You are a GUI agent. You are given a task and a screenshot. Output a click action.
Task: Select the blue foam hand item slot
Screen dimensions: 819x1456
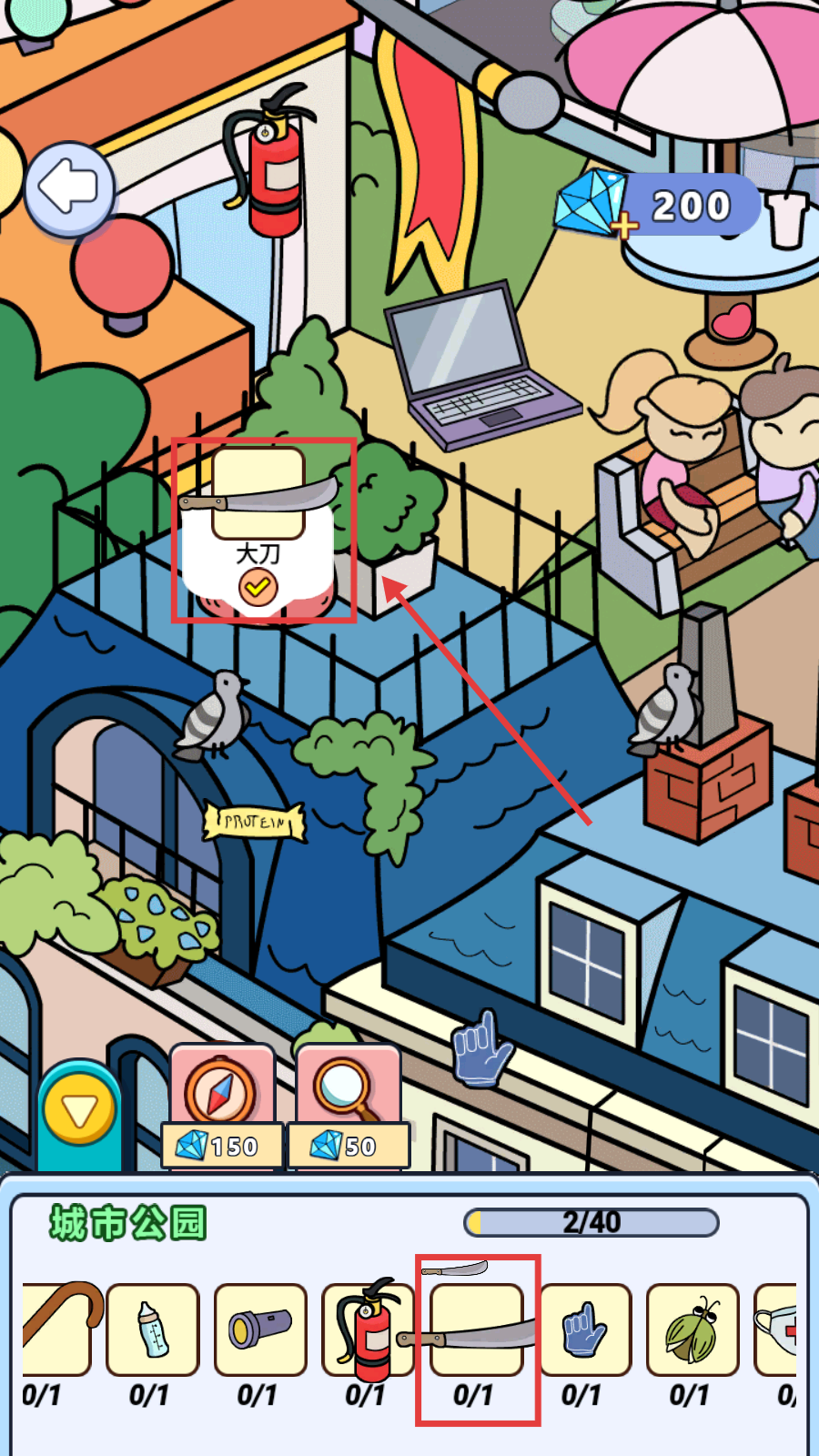[x=584, y=1329]
